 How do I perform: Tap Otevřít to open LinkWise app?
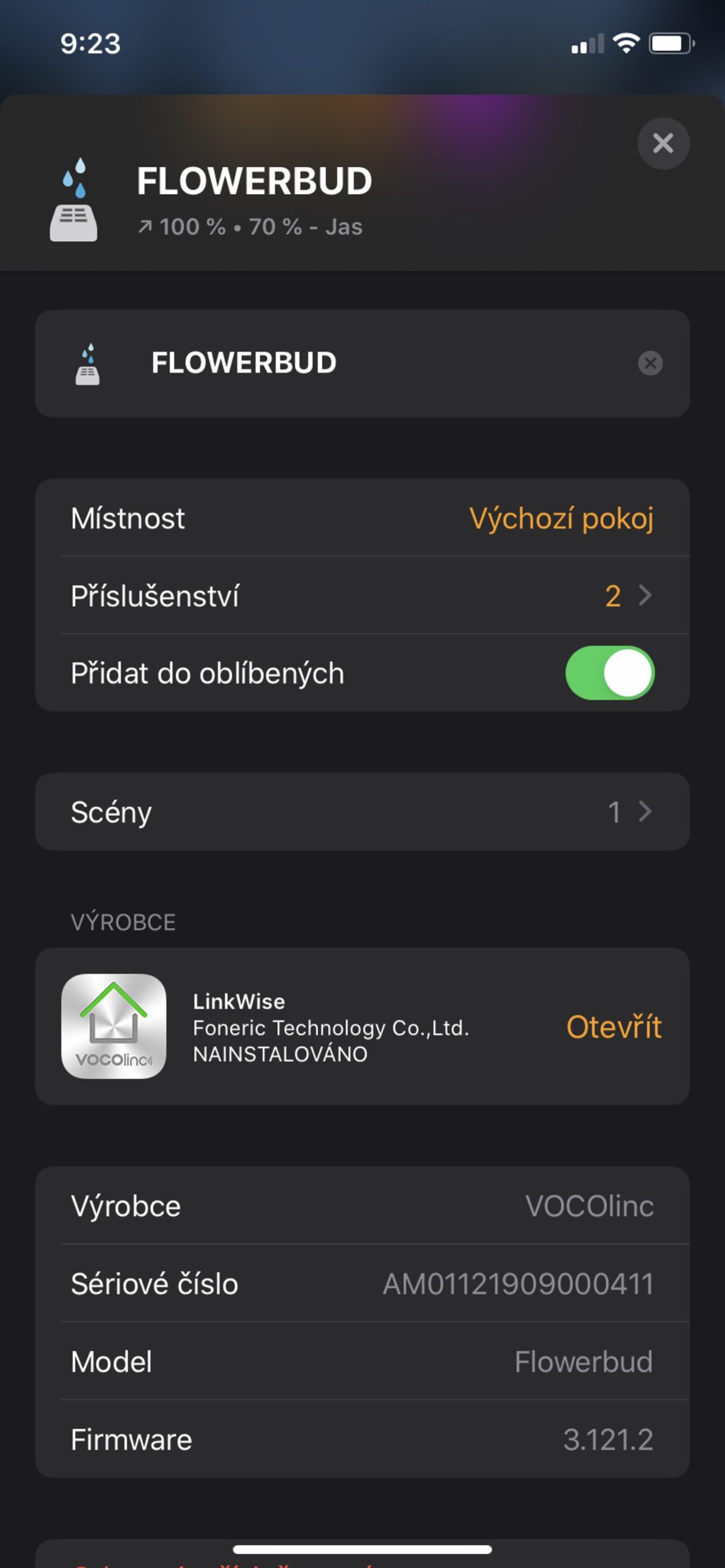tap(613, 1027)
